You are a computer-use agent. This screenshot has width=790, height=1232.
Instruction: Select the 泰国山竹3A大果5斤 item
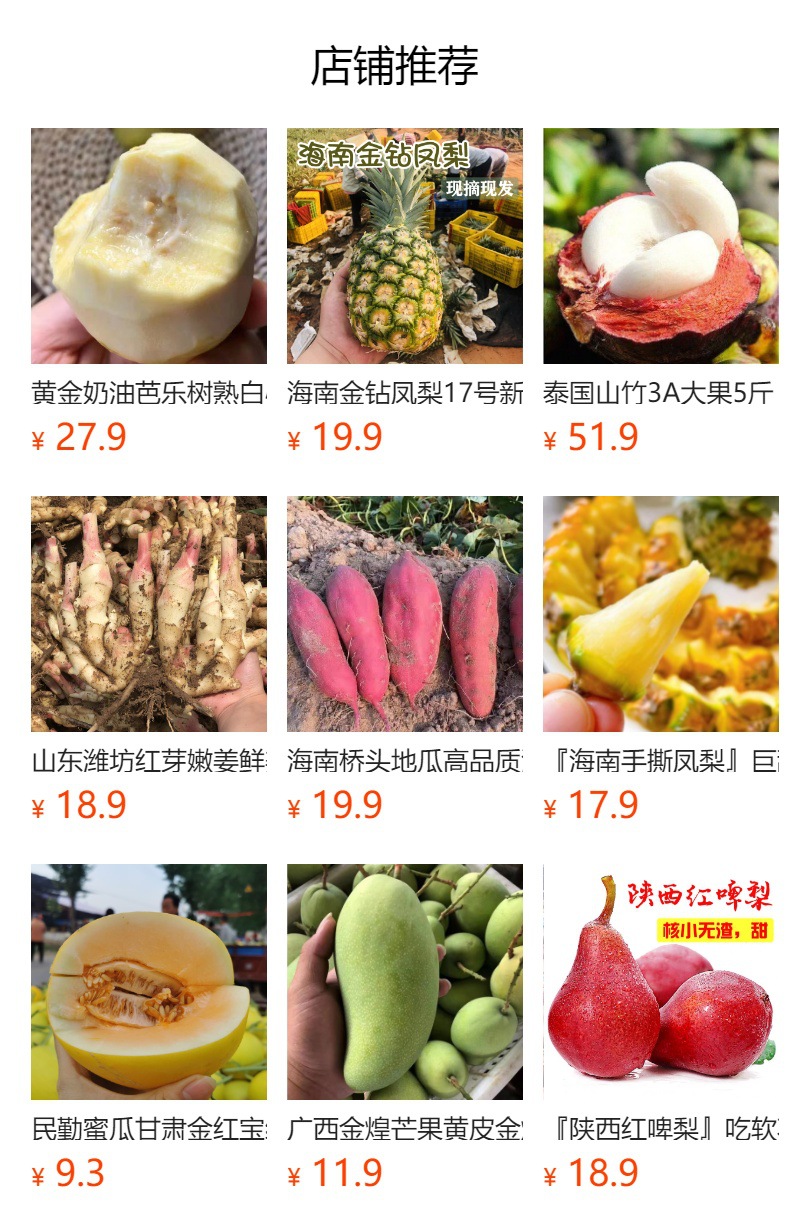pos(661,246)
